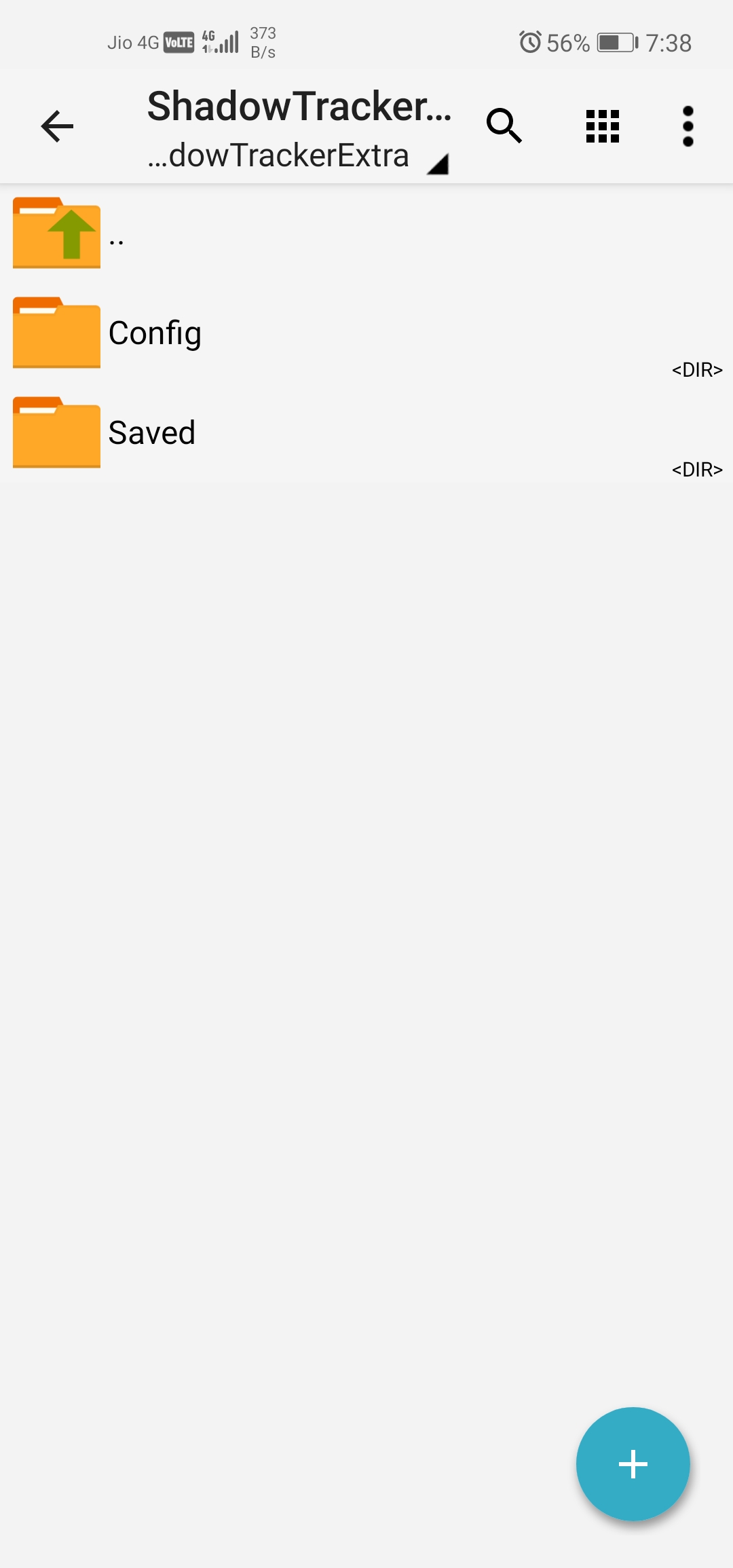Viewport: 733px width, 1568px height.
Task: Switch the view layout with grid icon
Action: pyautogui.click(x=603, y=126)
